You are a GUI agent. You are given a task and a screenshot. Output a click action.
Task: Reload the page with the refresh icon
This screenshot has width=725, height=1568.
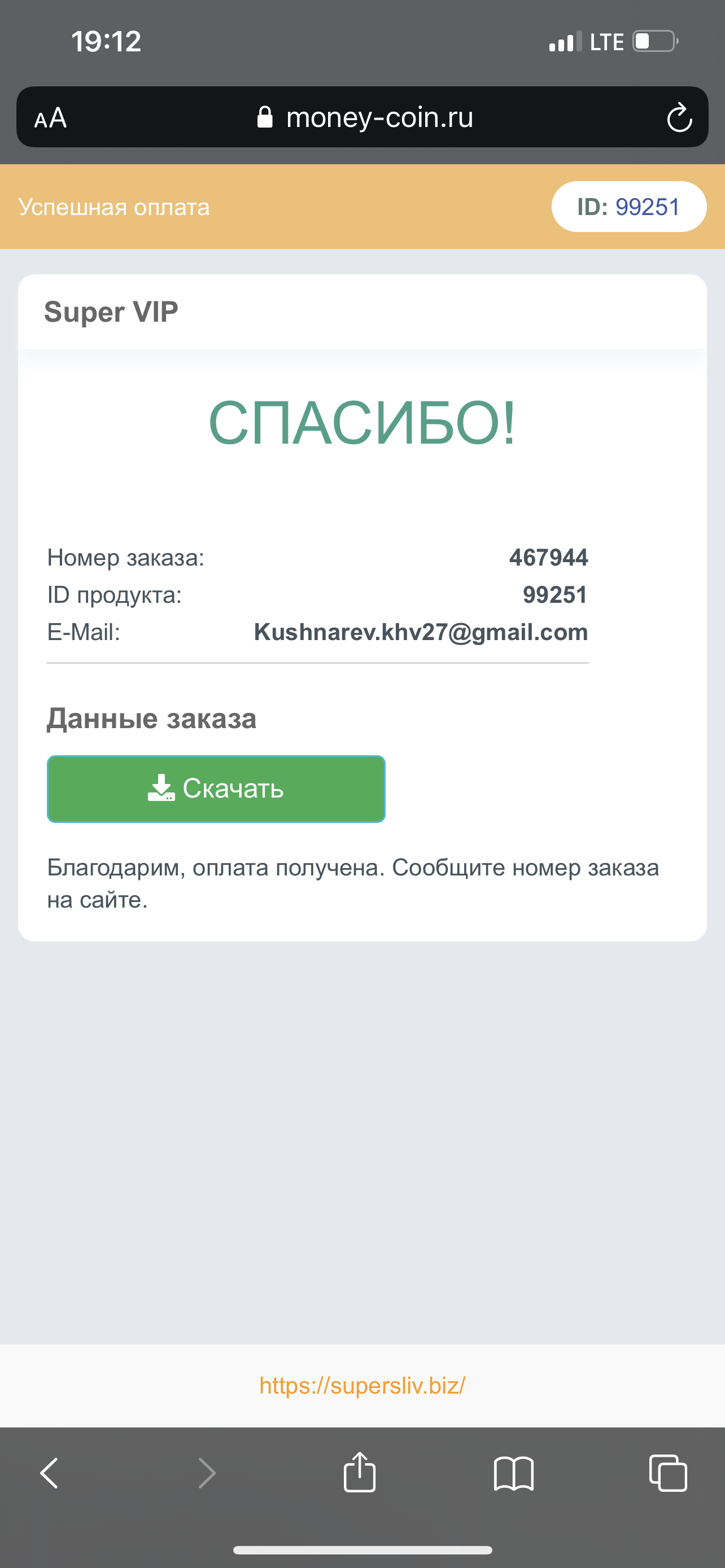pyautogui.click(x=679, y=117)
